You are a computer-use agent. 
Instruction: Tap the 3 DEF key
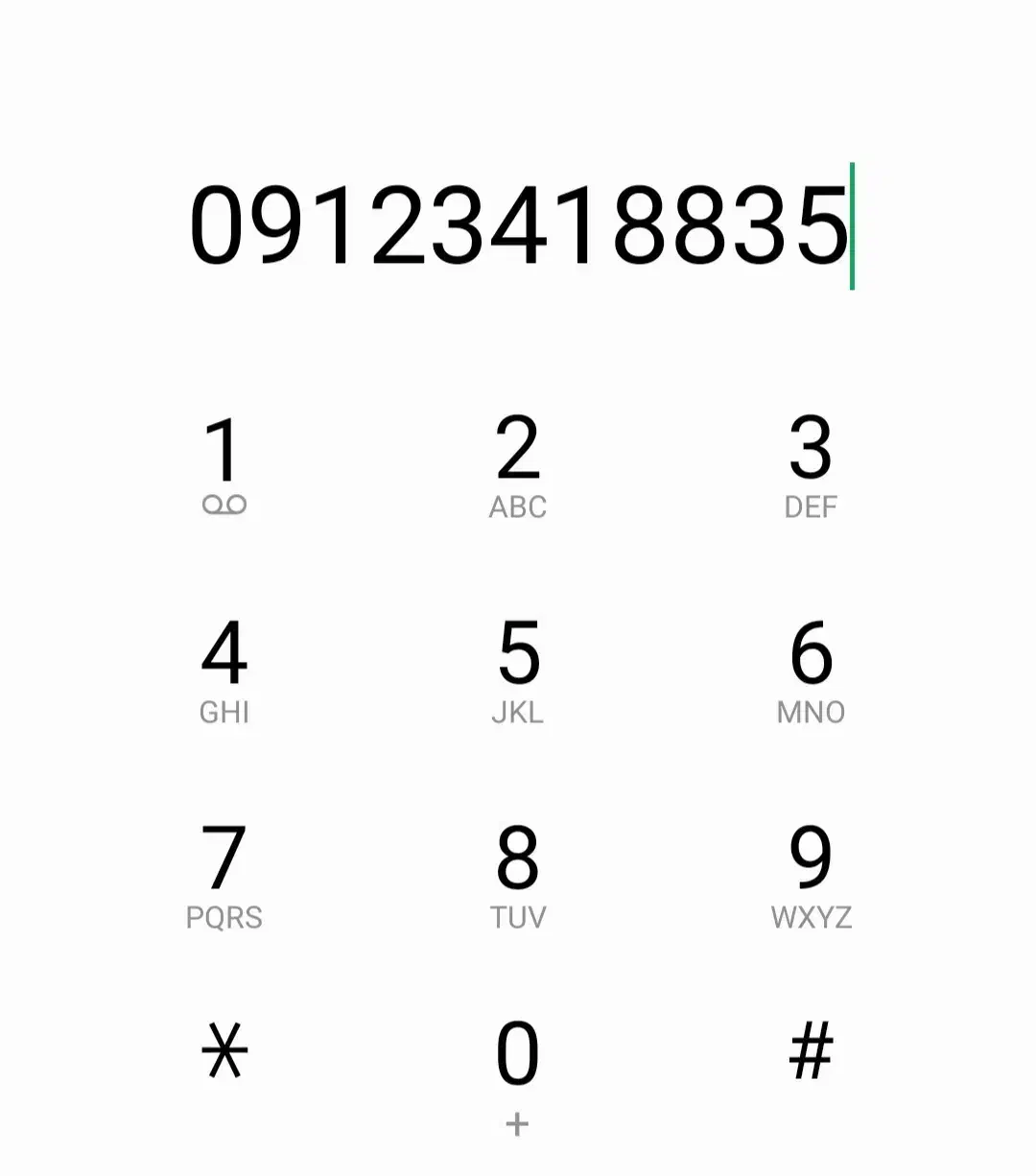coord(811,465)
